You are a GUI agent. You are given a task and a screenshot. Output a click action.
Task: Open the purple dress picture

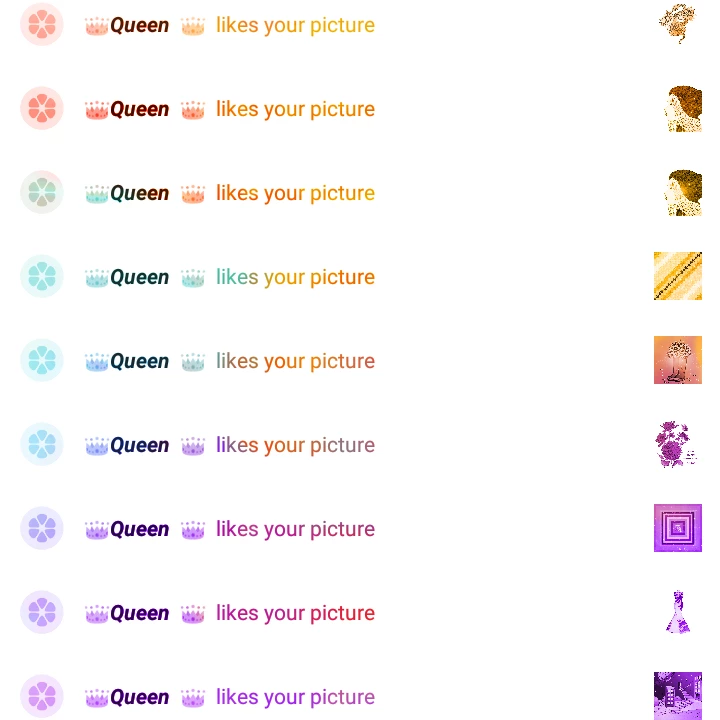click(x=678, y=612)
